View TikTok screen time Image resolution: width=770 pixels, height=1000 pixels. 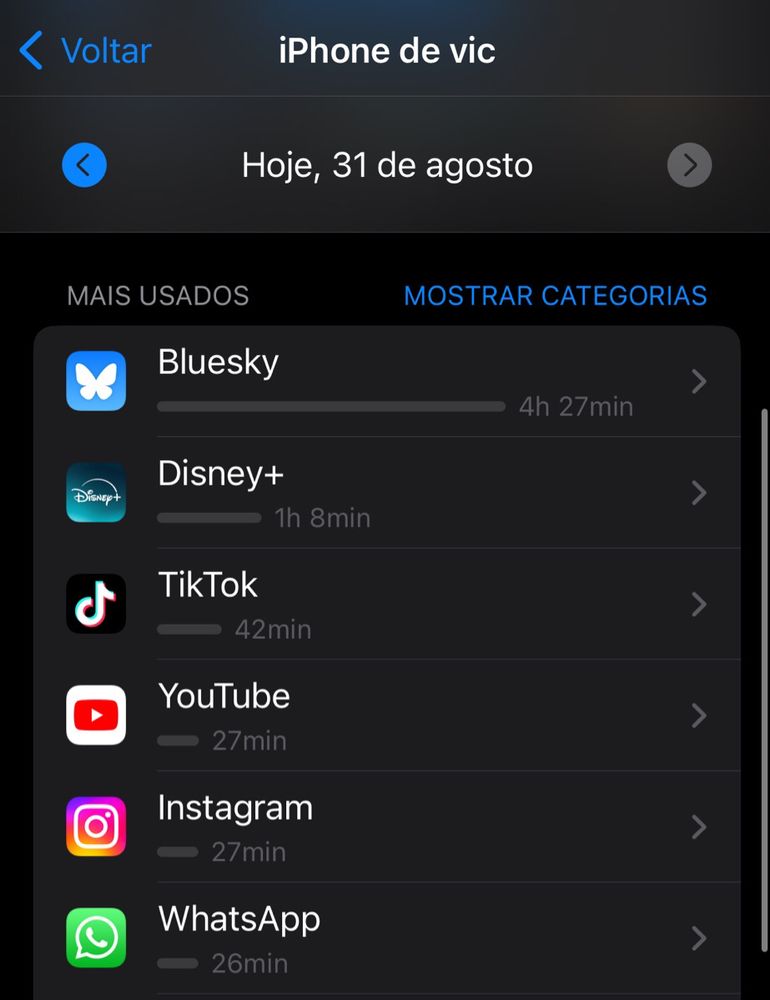pyautogui.click(x=387, y=604)
